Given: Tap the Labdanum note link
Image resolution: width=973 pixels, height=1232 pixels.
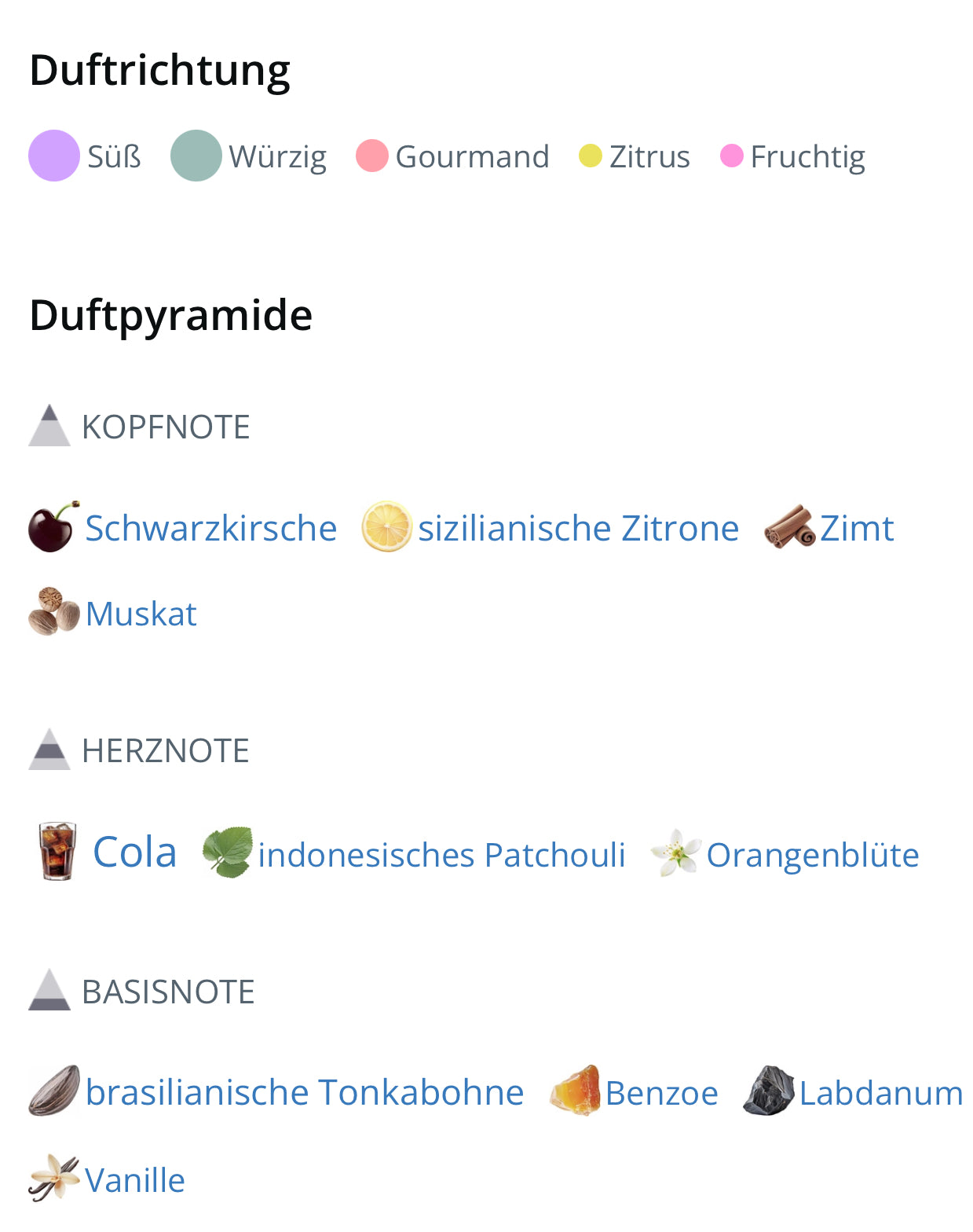Looking at the screenshot, I should (x=880, y=1093).
